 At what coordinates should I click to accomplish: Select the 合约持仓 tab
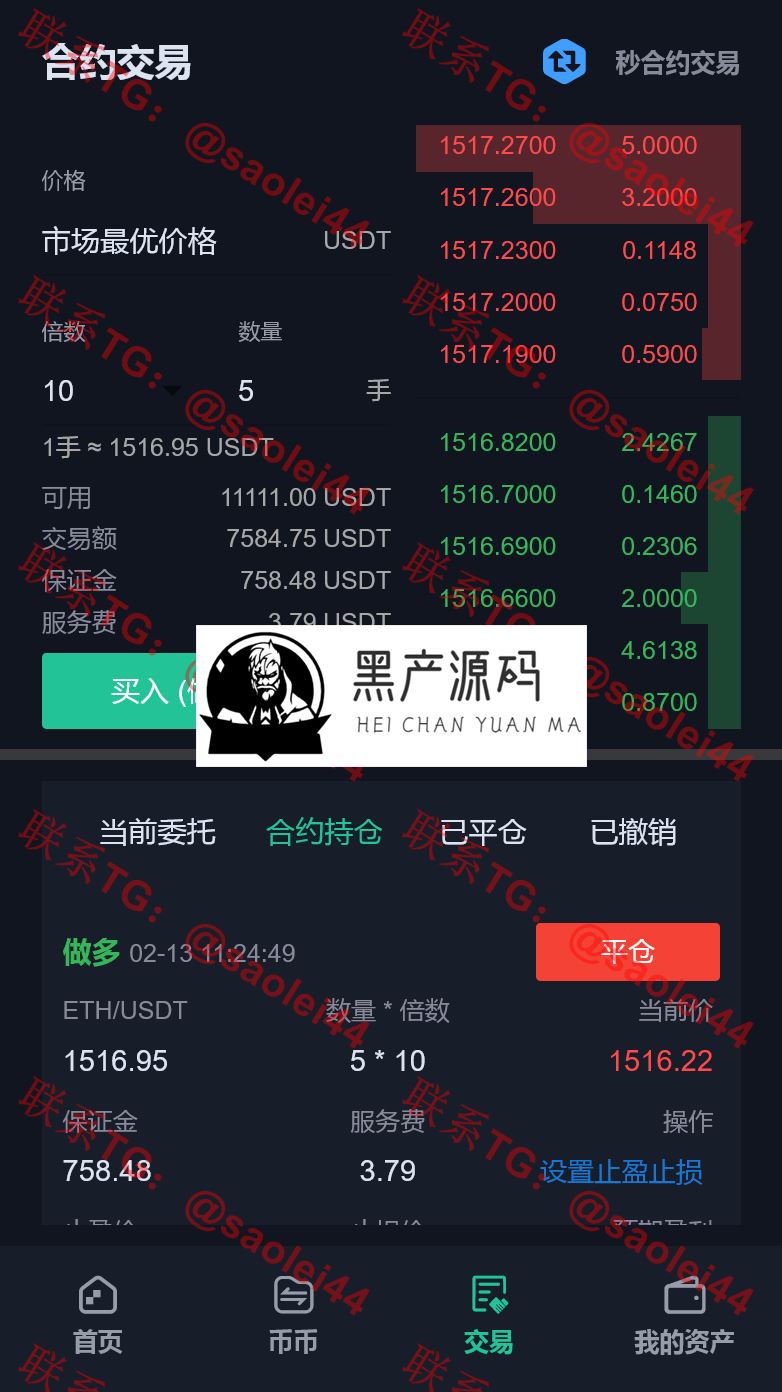[x=324, y=832]
